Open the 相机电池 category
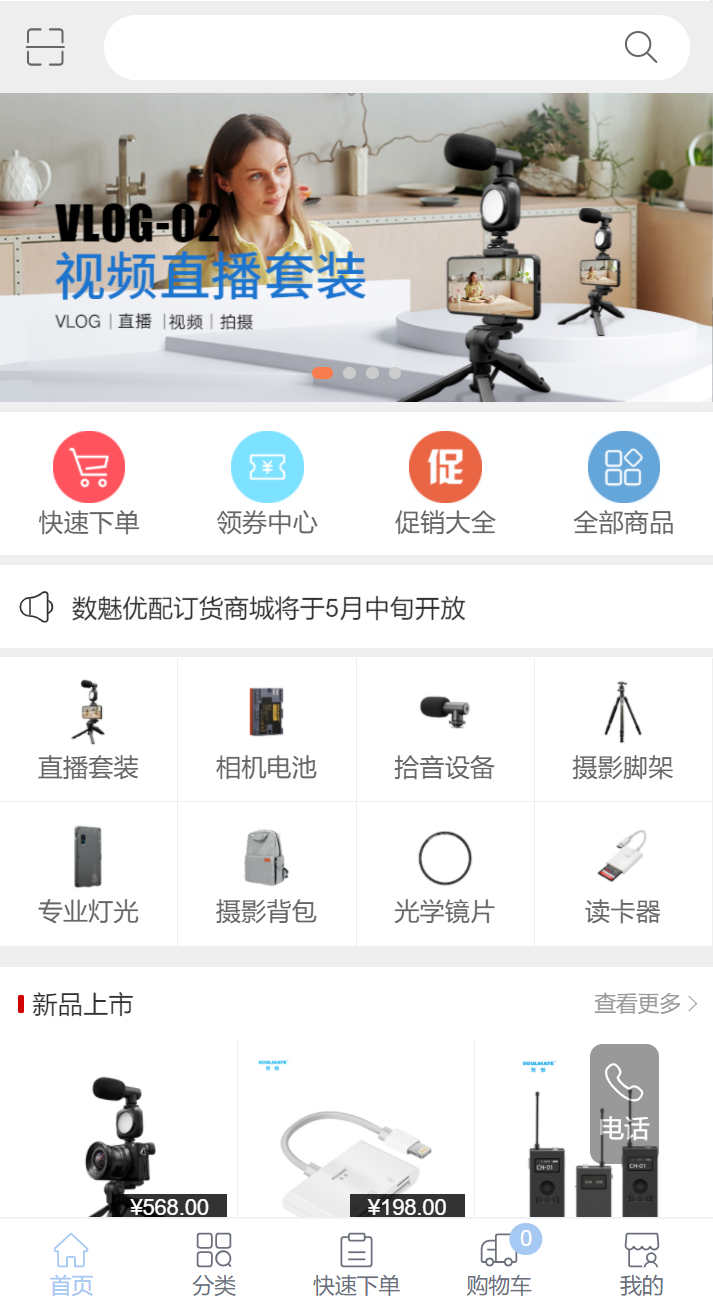 267,730
